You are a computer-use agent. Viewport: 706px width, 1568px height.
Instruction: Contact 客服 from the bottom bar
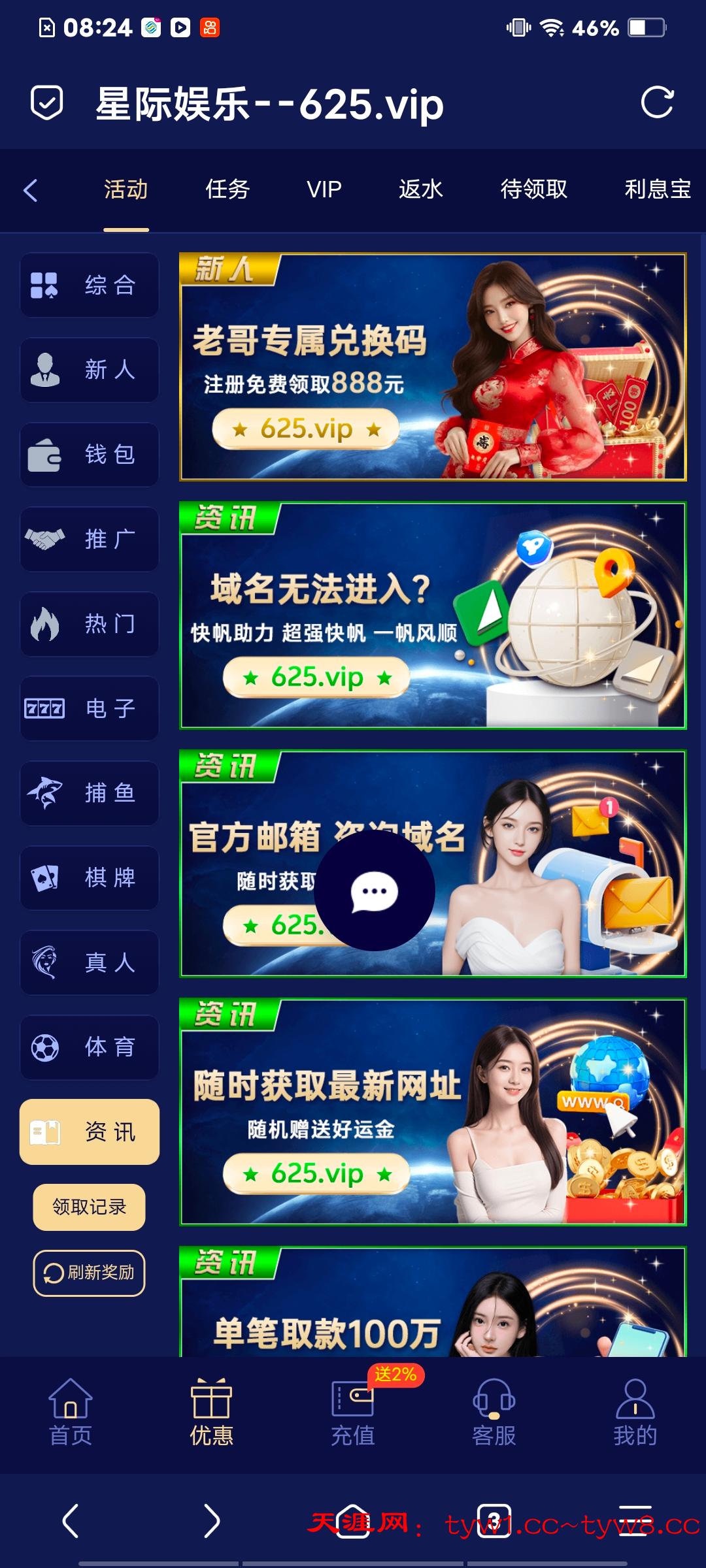(494, 1412)
